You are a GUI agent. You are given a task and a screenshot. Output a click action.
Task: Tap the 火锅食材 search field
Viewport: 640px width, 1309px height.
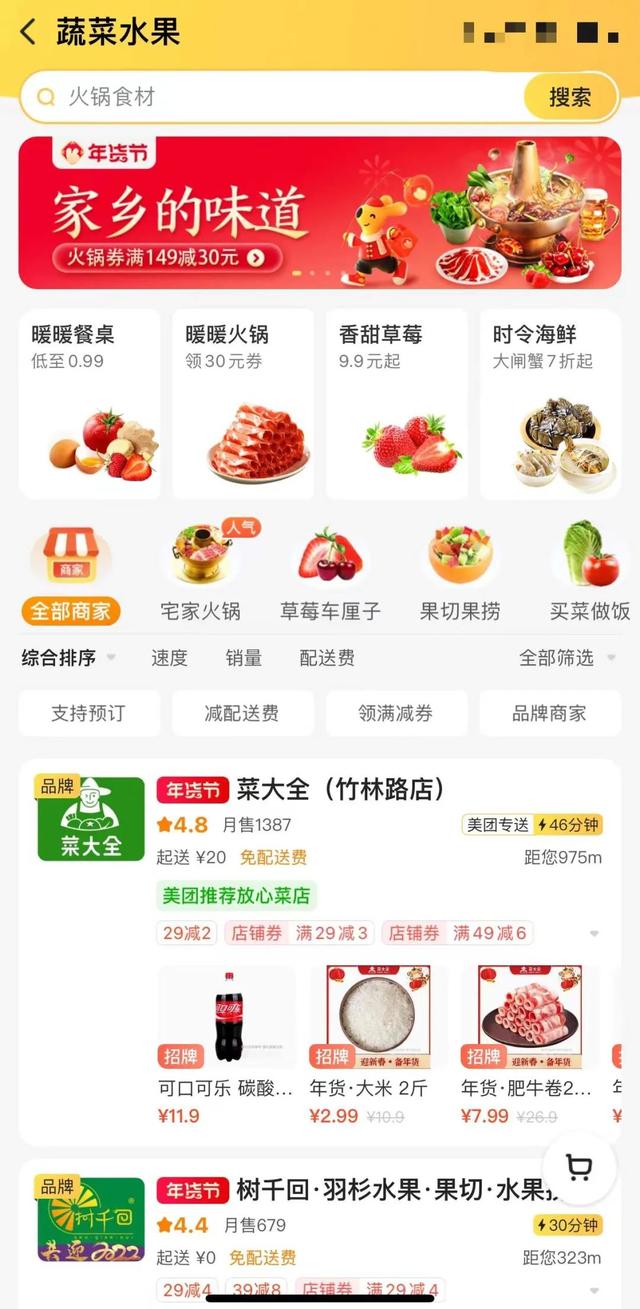point(280,97)
